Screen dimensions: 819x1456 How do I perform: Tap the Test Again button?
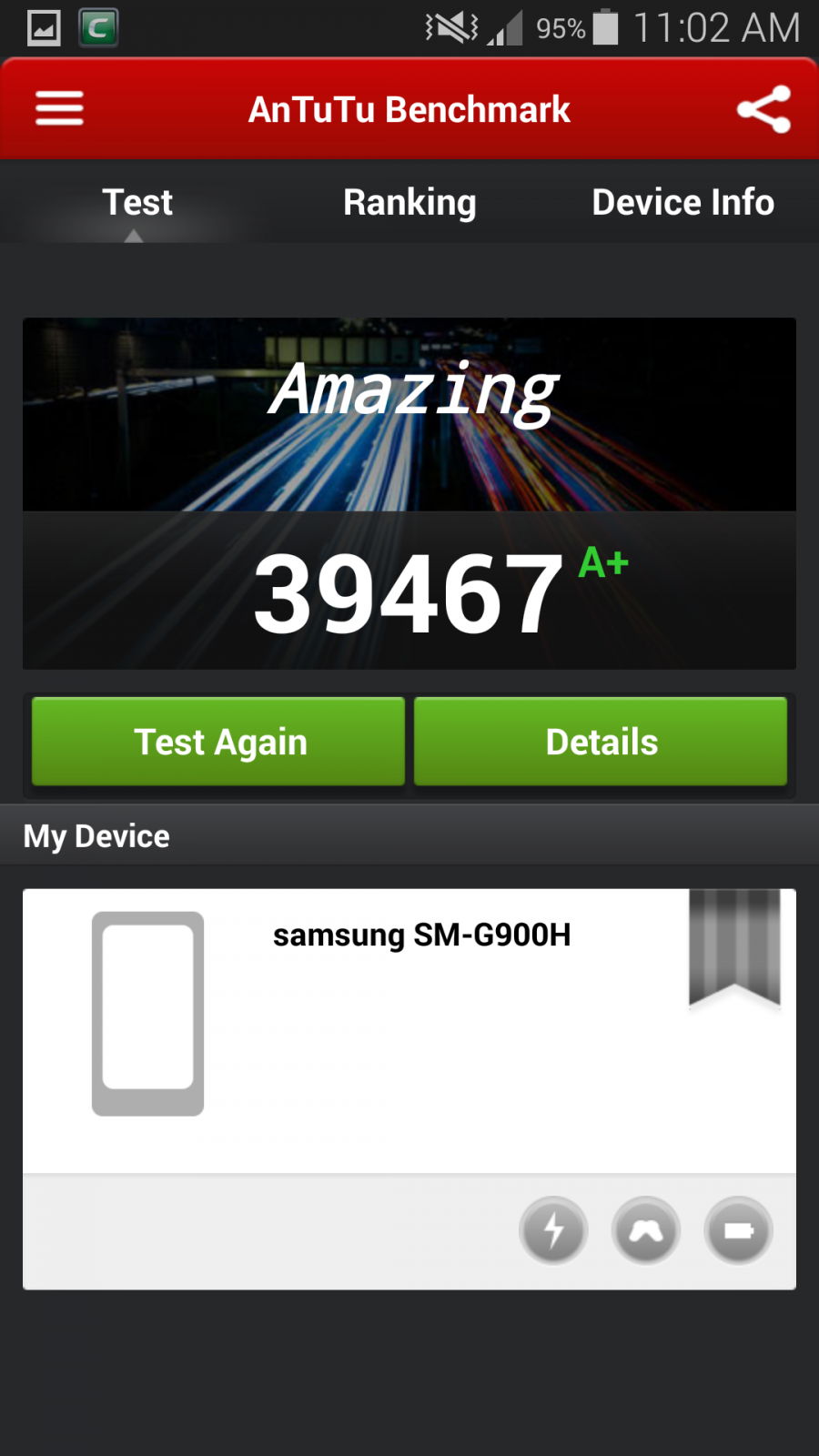(218, 742)
